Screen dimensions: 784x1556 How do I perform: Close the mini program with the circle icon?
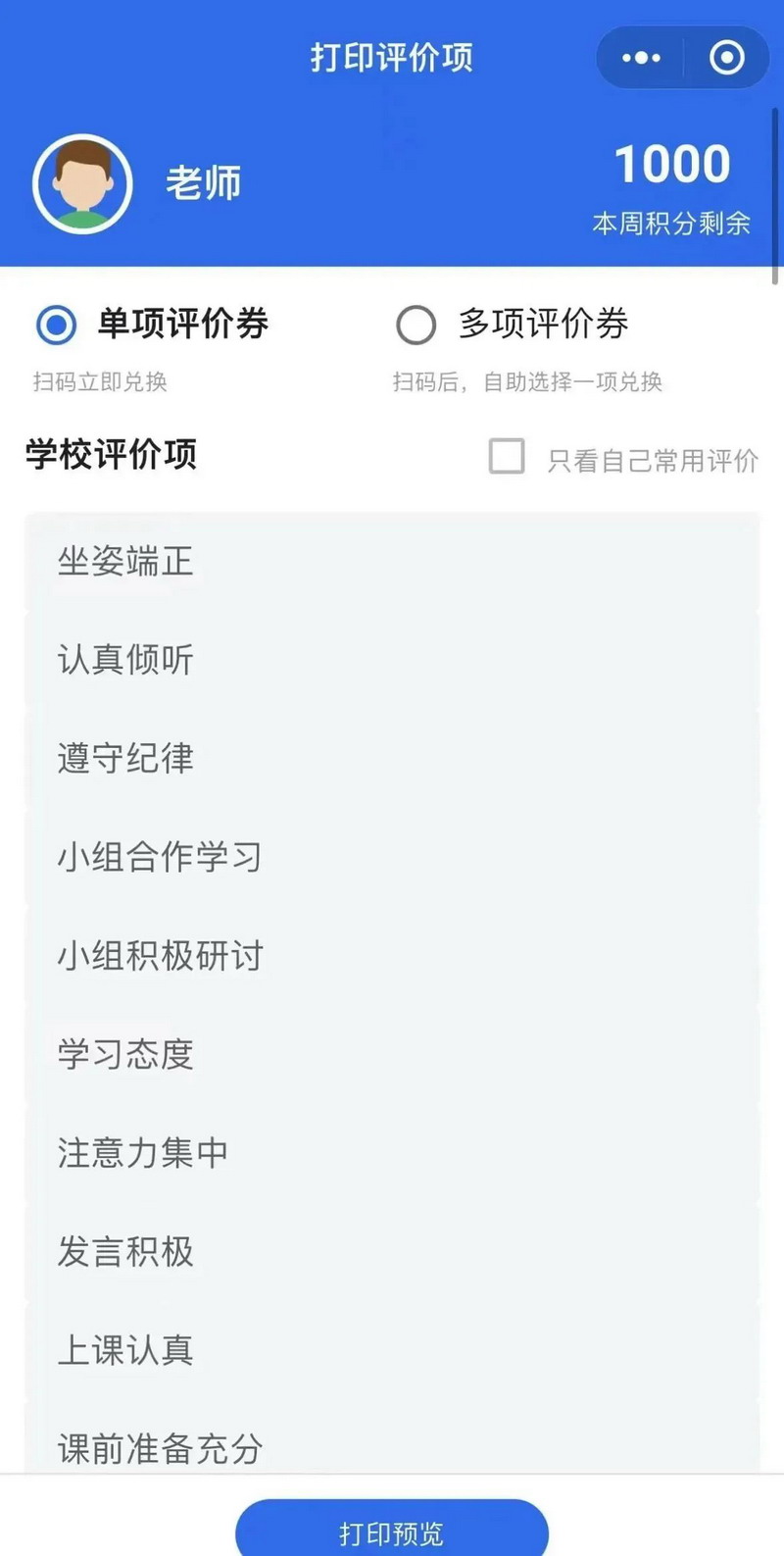(726, 58)
